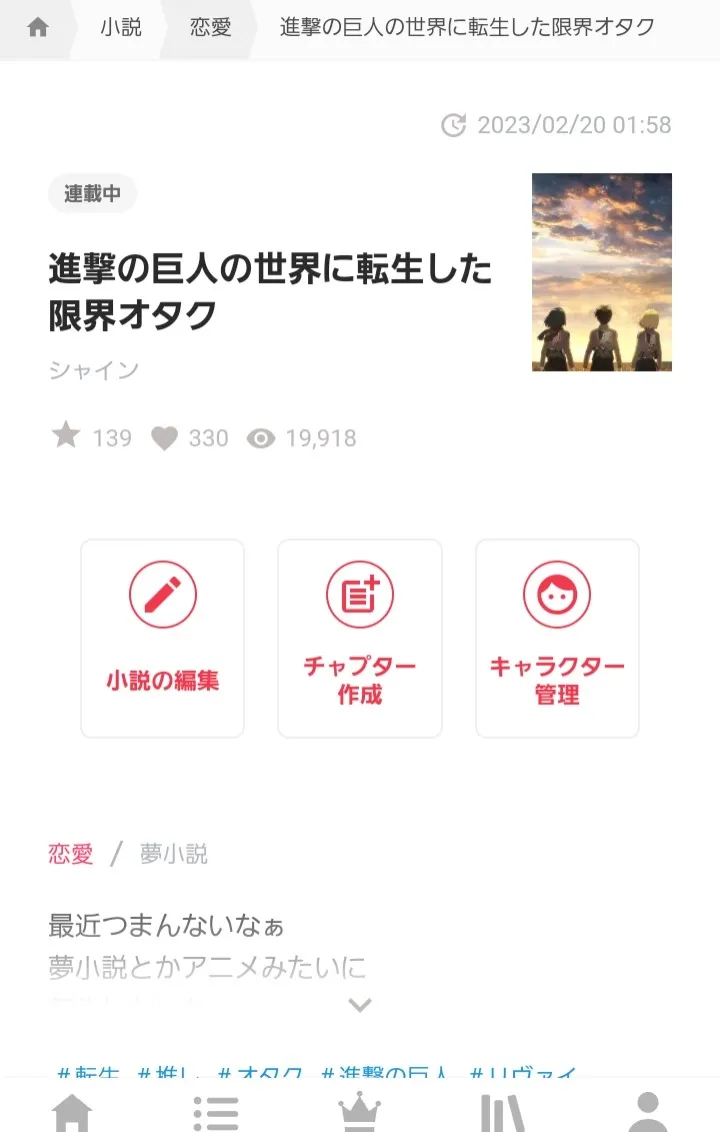Open the bookshelf library tab

503,1112
